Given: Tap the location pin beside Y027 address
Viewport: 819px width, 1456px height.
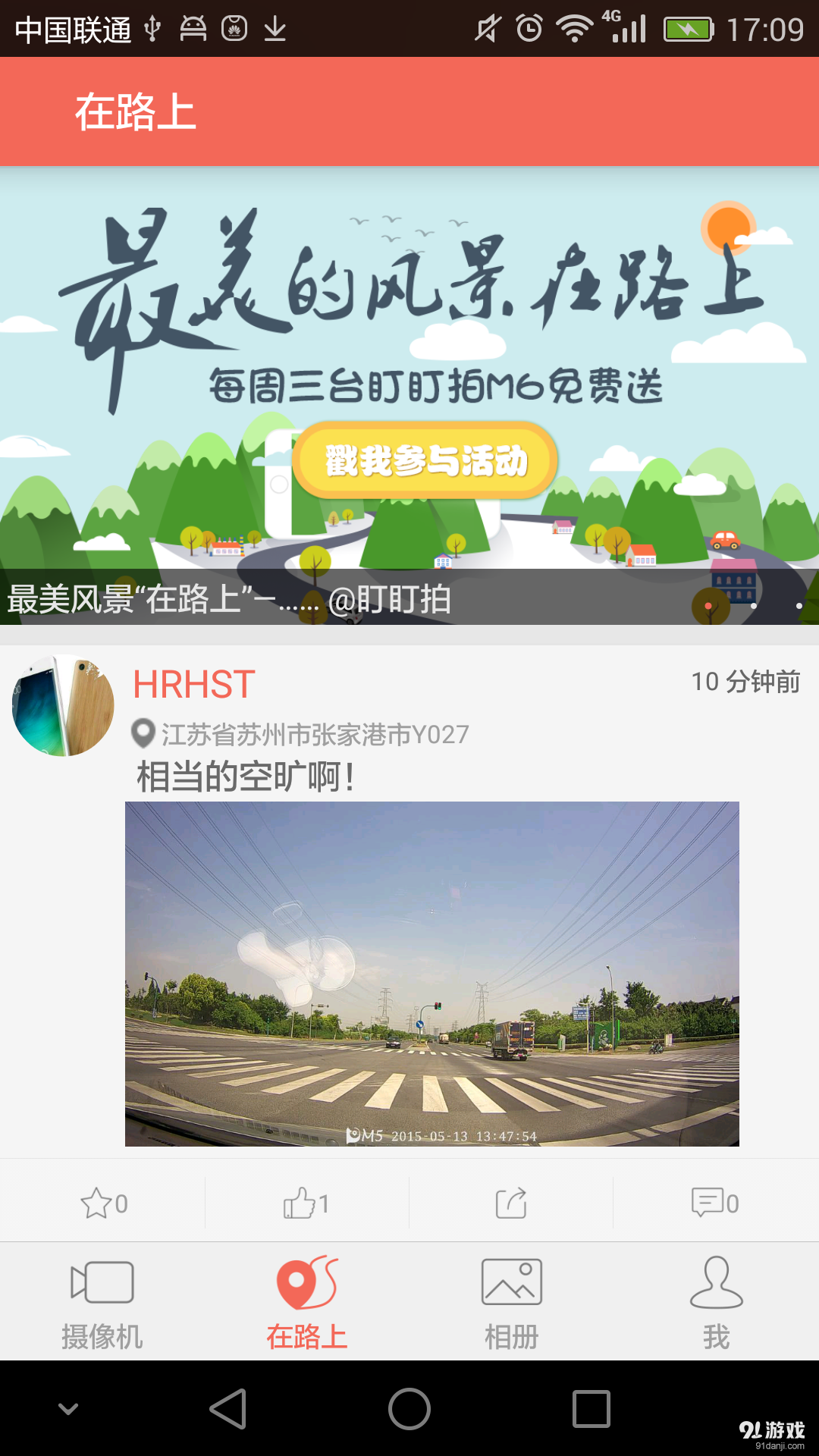Looking at the screenshot, I should (143, 733).
